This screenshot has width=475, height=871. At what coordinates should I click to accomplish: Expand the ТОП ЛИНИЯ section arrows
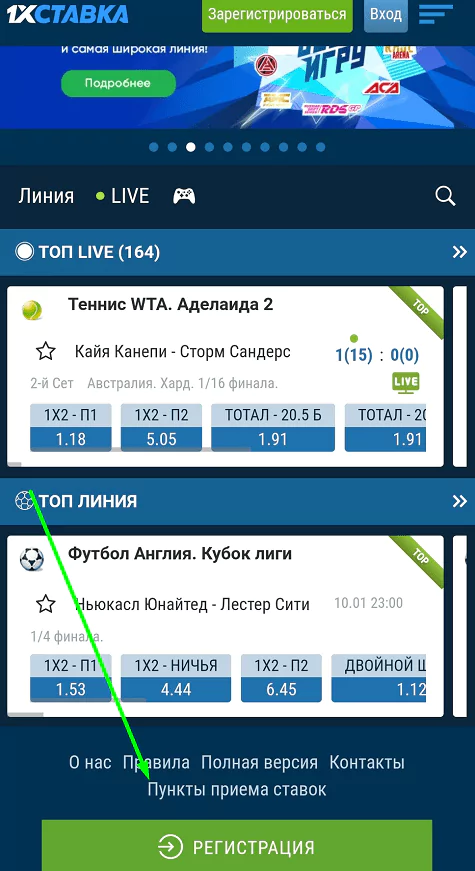point(459,501)
